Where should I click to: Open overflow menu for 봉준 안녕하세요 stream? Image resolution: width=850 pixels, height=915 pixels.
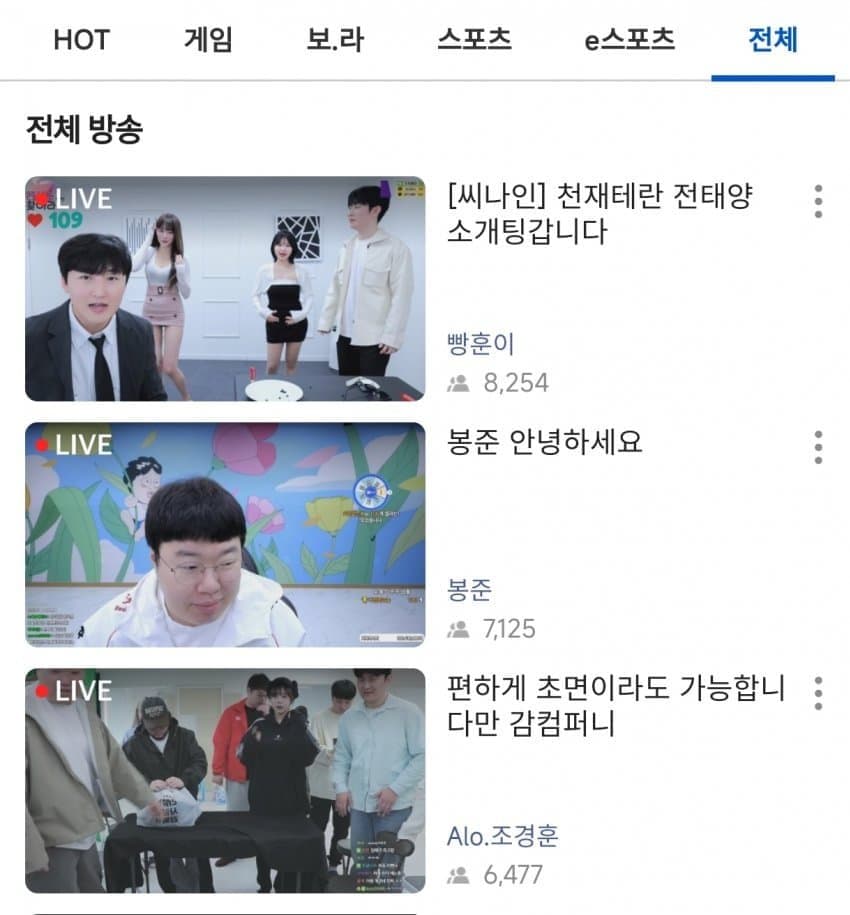[818, 447]
